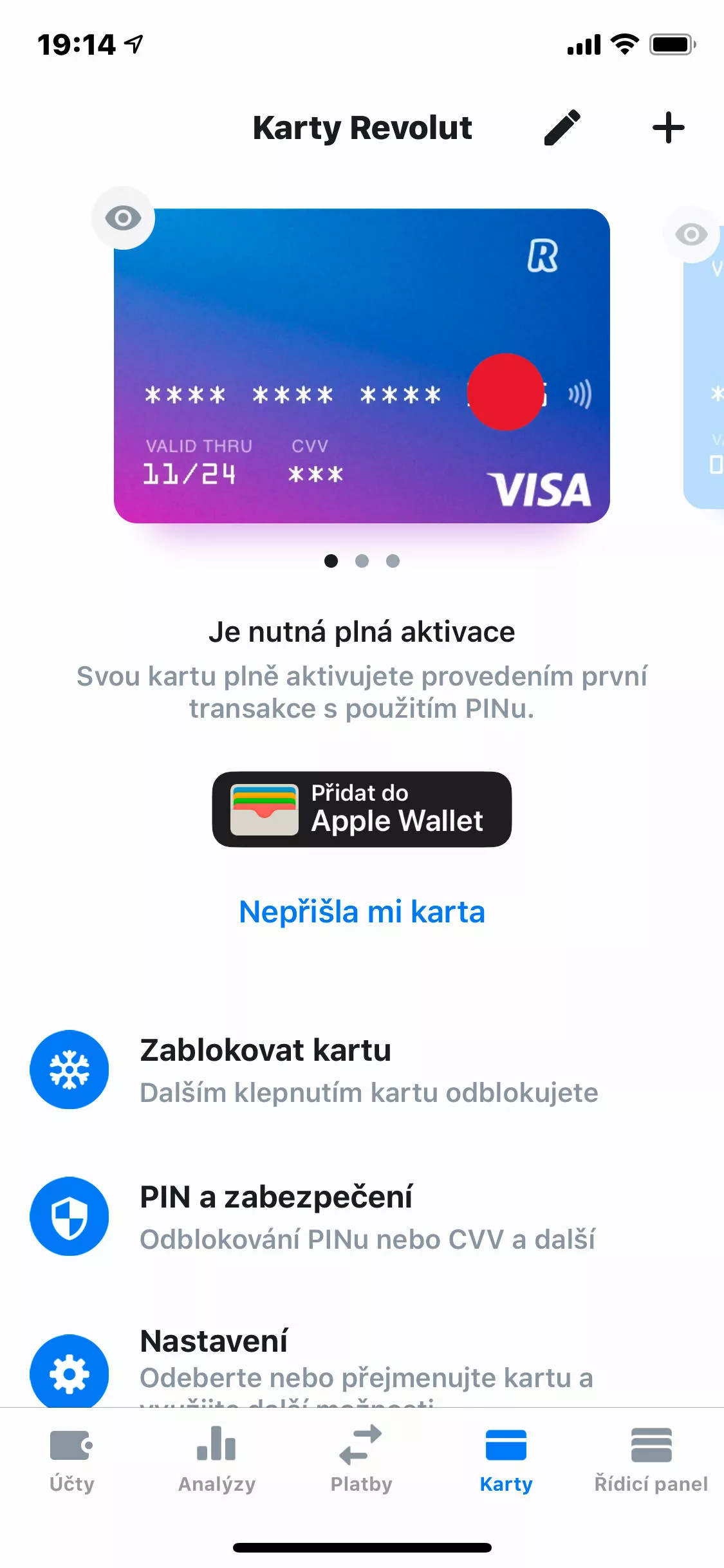Open the Nepřišla mi karta link
This screenshot has width=724, height=1568.
pyautogui.click(x=362, y=911)
